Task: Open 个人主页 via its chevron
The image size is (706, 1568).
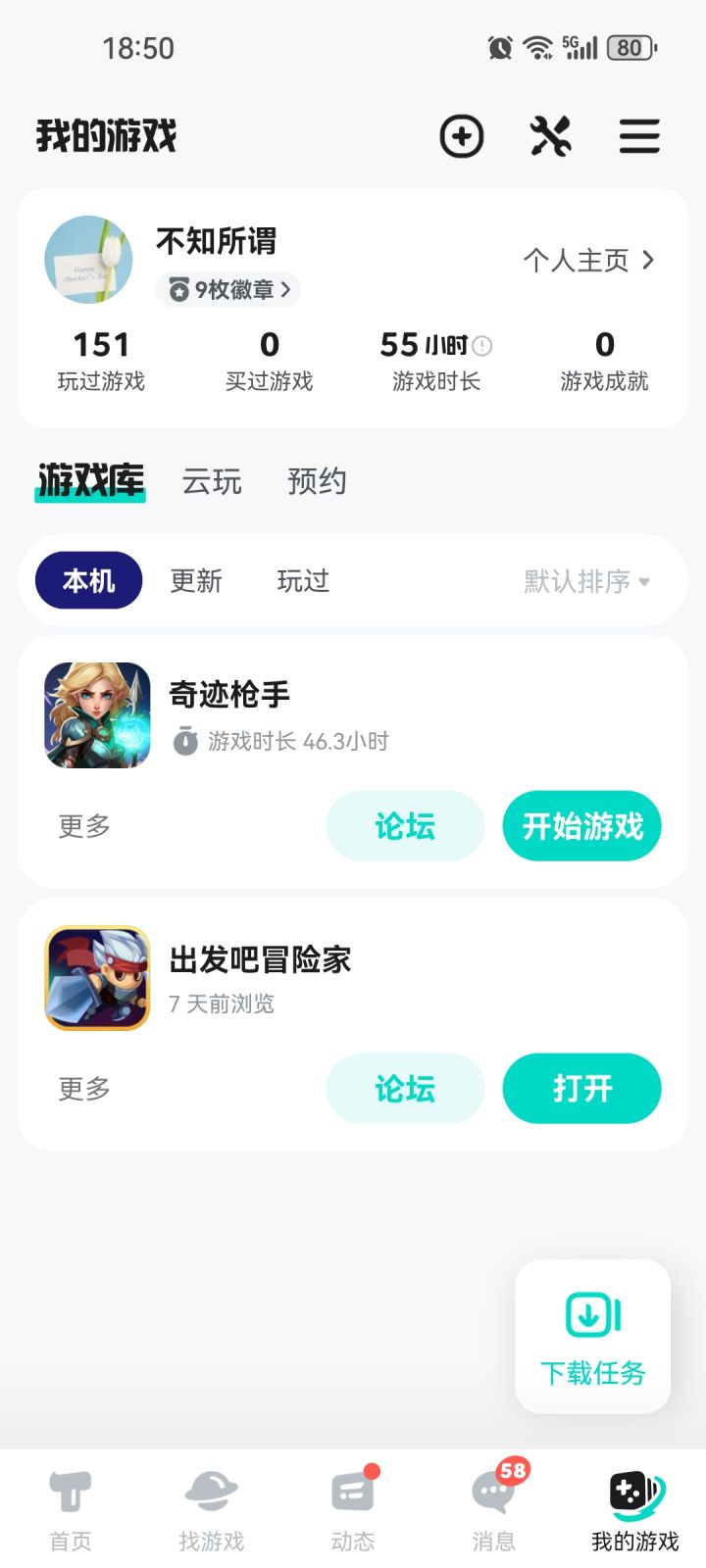Action: tap(586, 261)
